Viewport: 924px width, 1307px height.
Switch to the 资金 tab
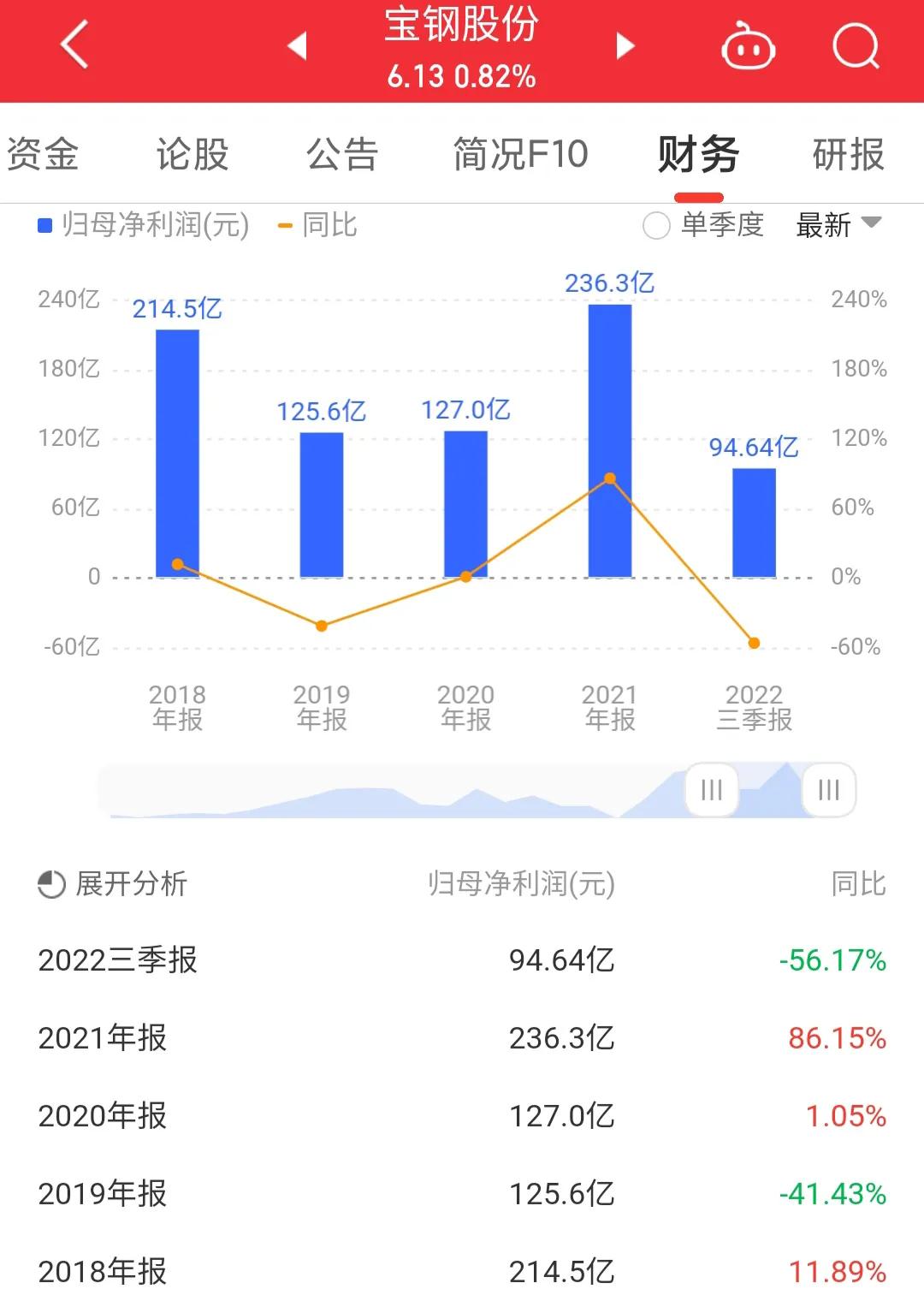point(44,154)
